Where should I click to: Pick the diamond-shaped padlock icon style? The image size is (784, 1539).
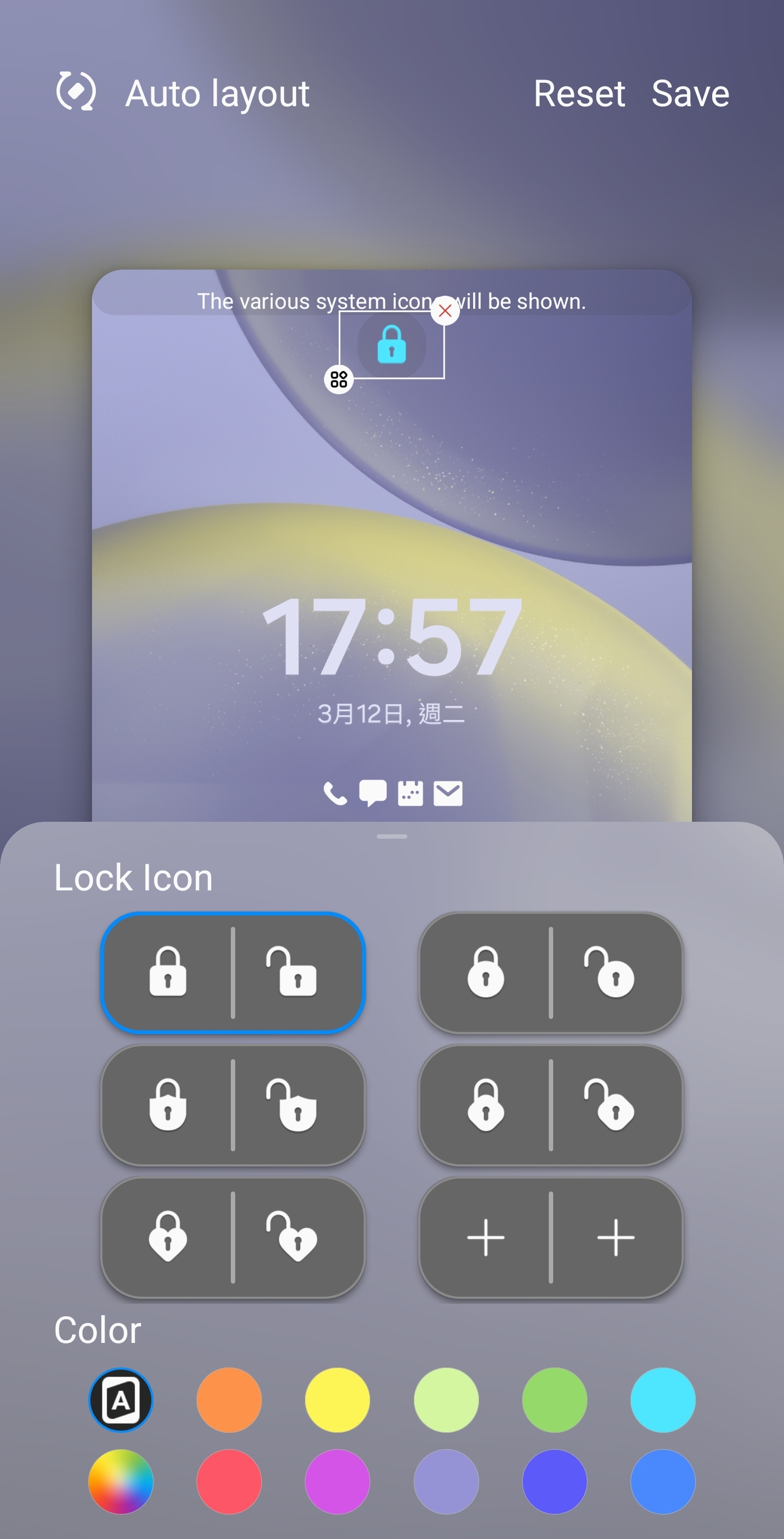point(550,1106)
